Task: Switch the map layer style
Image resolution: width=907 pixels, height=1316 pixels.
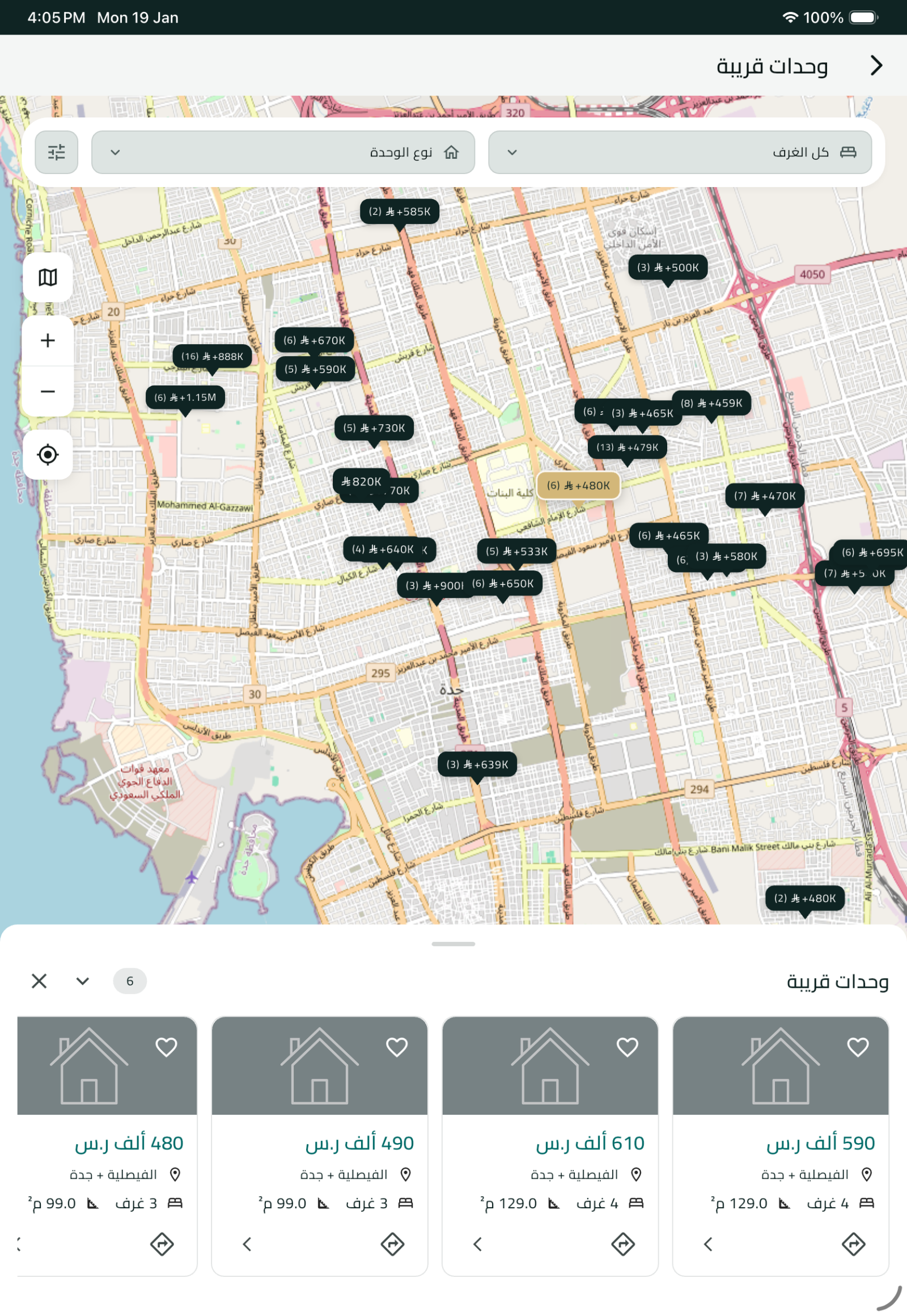Action: [x=48, y=277]
